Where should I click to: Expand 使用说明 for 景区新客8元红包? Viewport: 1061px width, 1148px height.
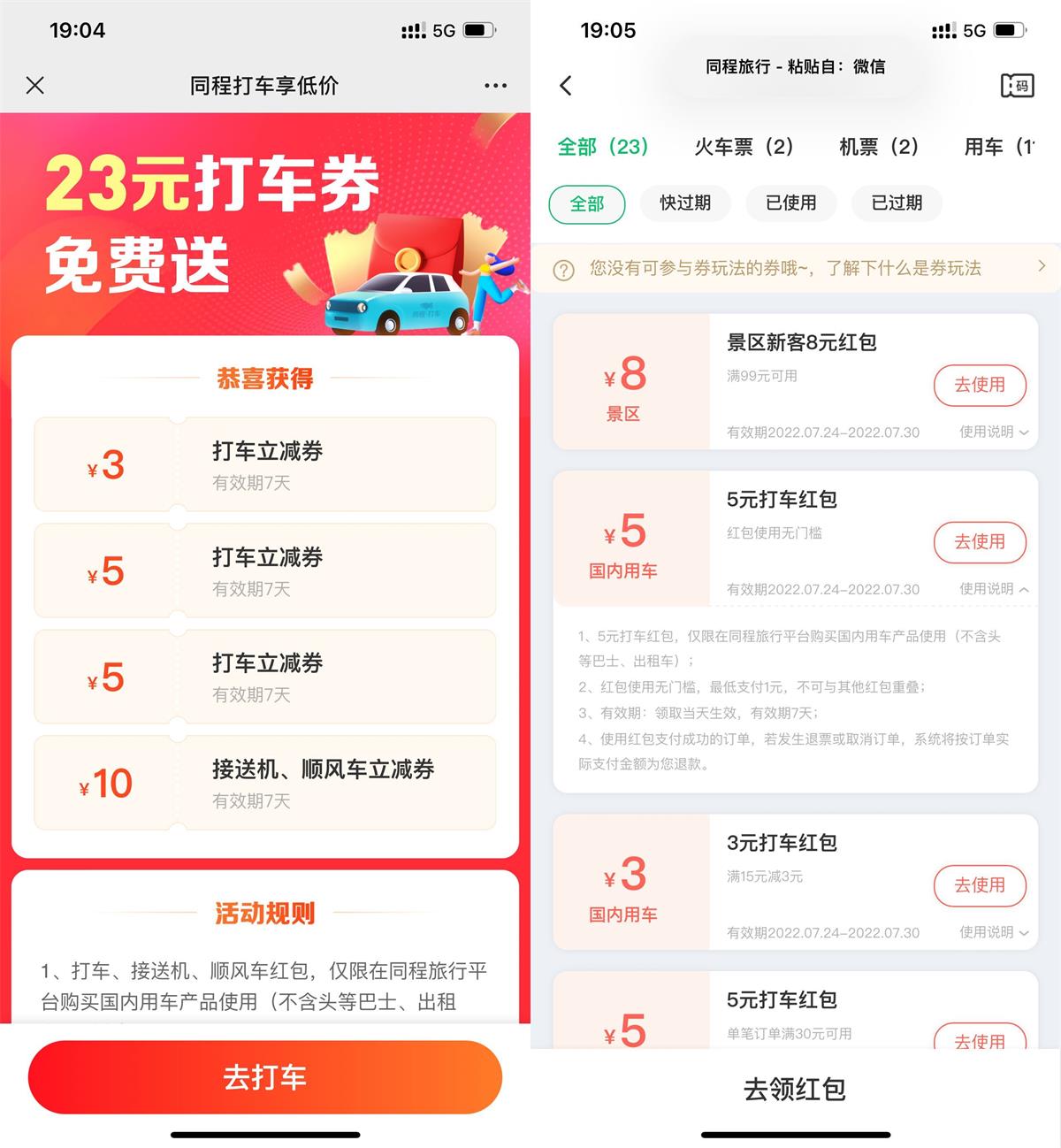994,432
